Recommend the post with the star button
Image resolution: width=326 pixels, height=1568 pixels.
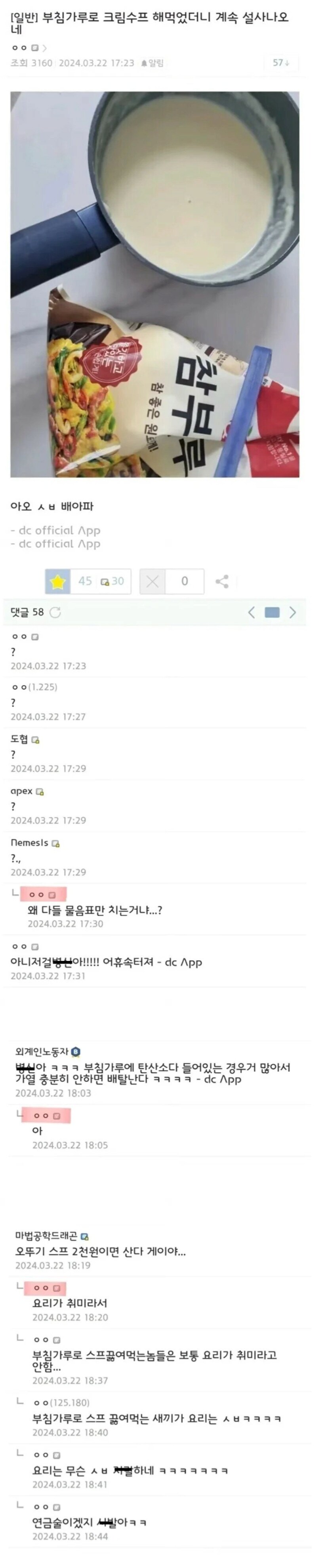coord(58,581)
